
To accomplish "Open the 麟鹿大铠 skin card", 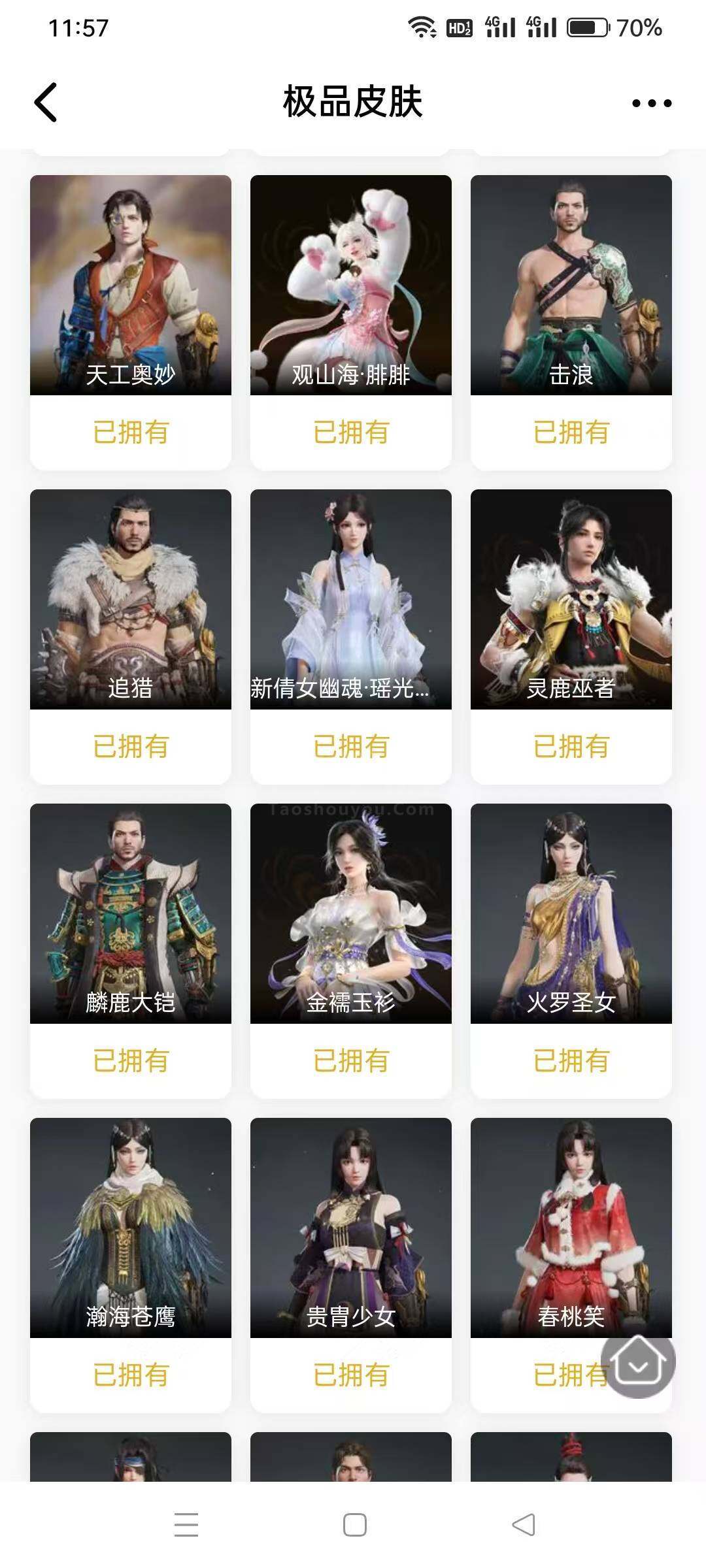I will (131, 913).
